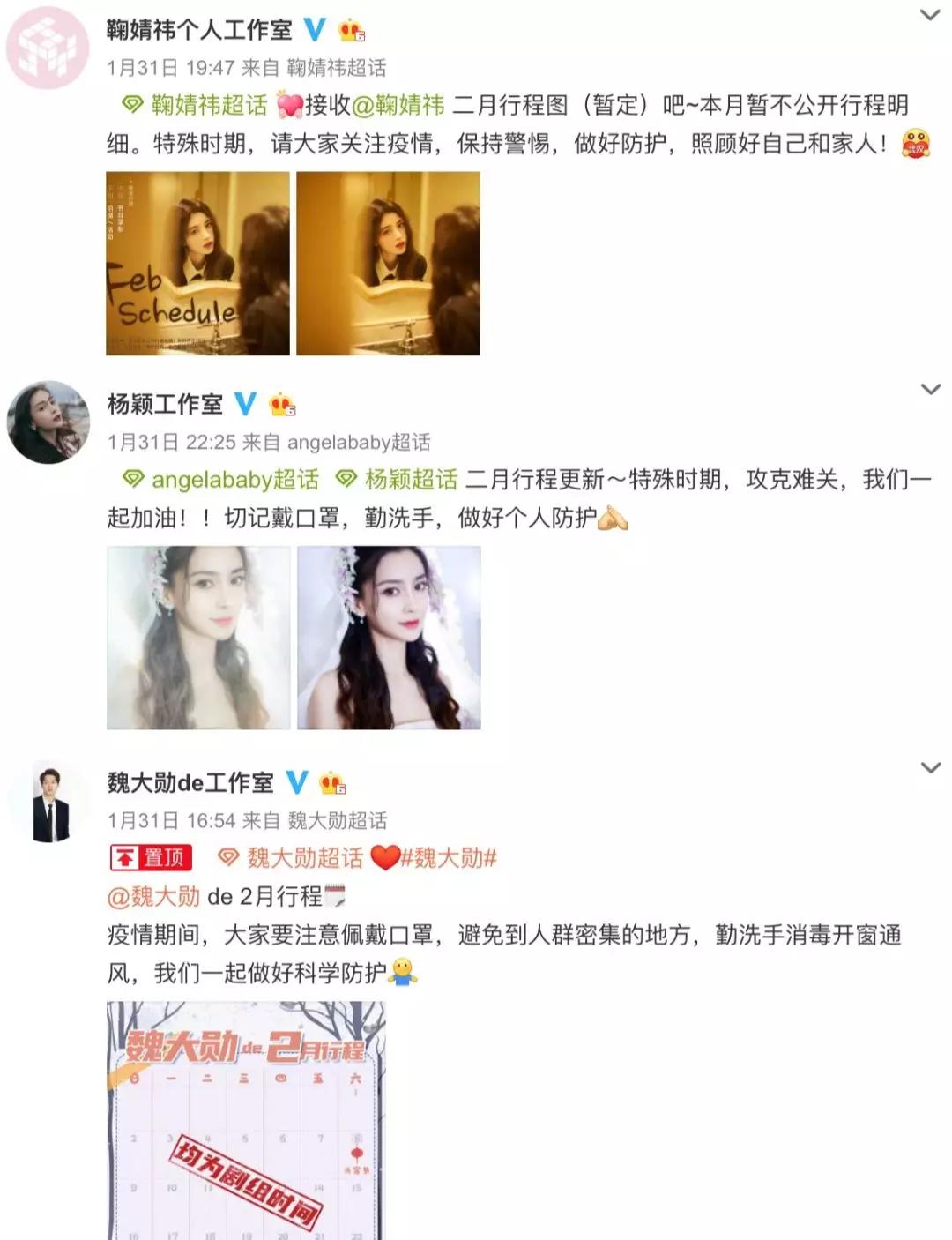The height and width of the screenshot is (1240, 952).
Task: Open the 魏大勋超话 topic link
Action: pos(304,858)
